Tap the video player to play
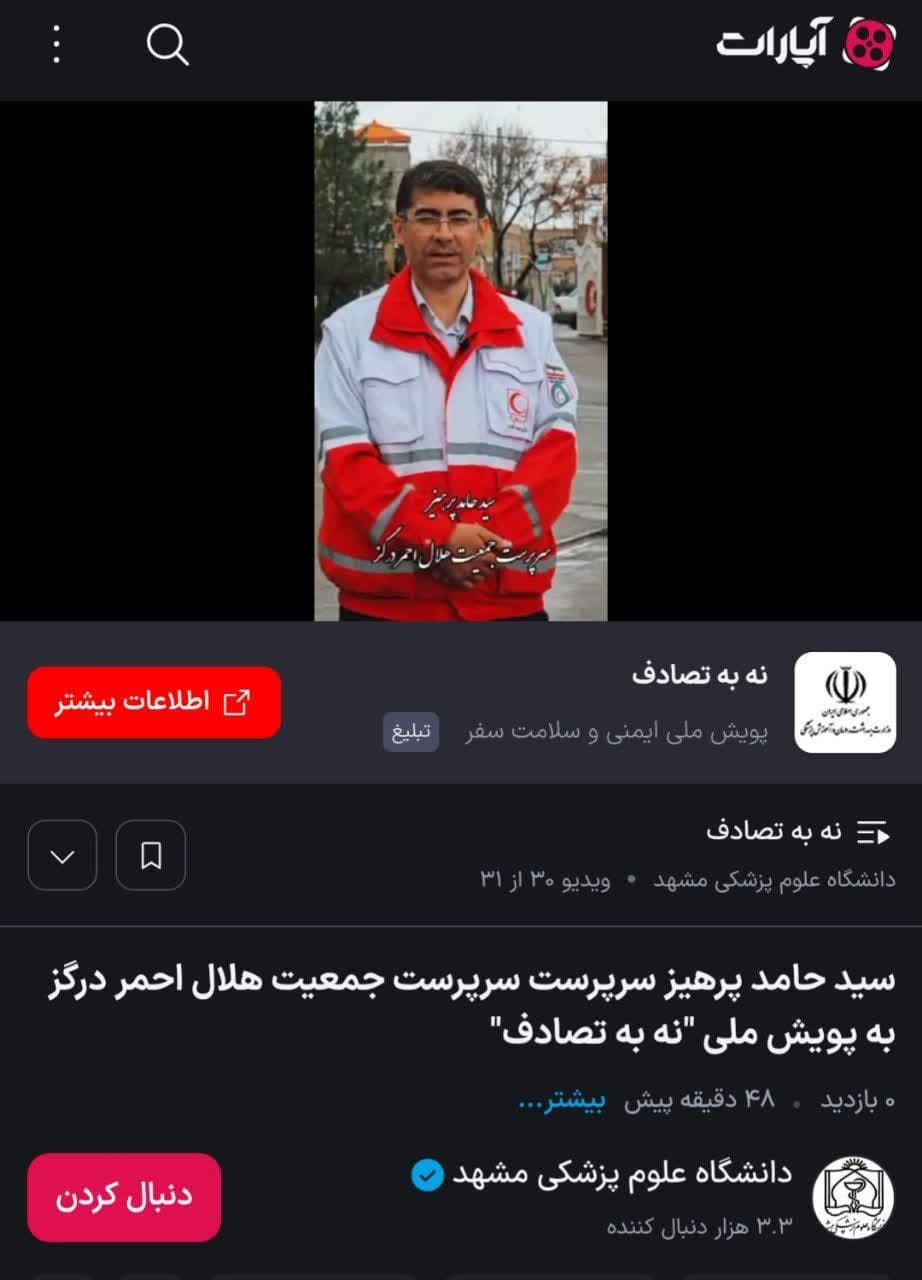The image size is (922, 1280). tap(460, 361)
